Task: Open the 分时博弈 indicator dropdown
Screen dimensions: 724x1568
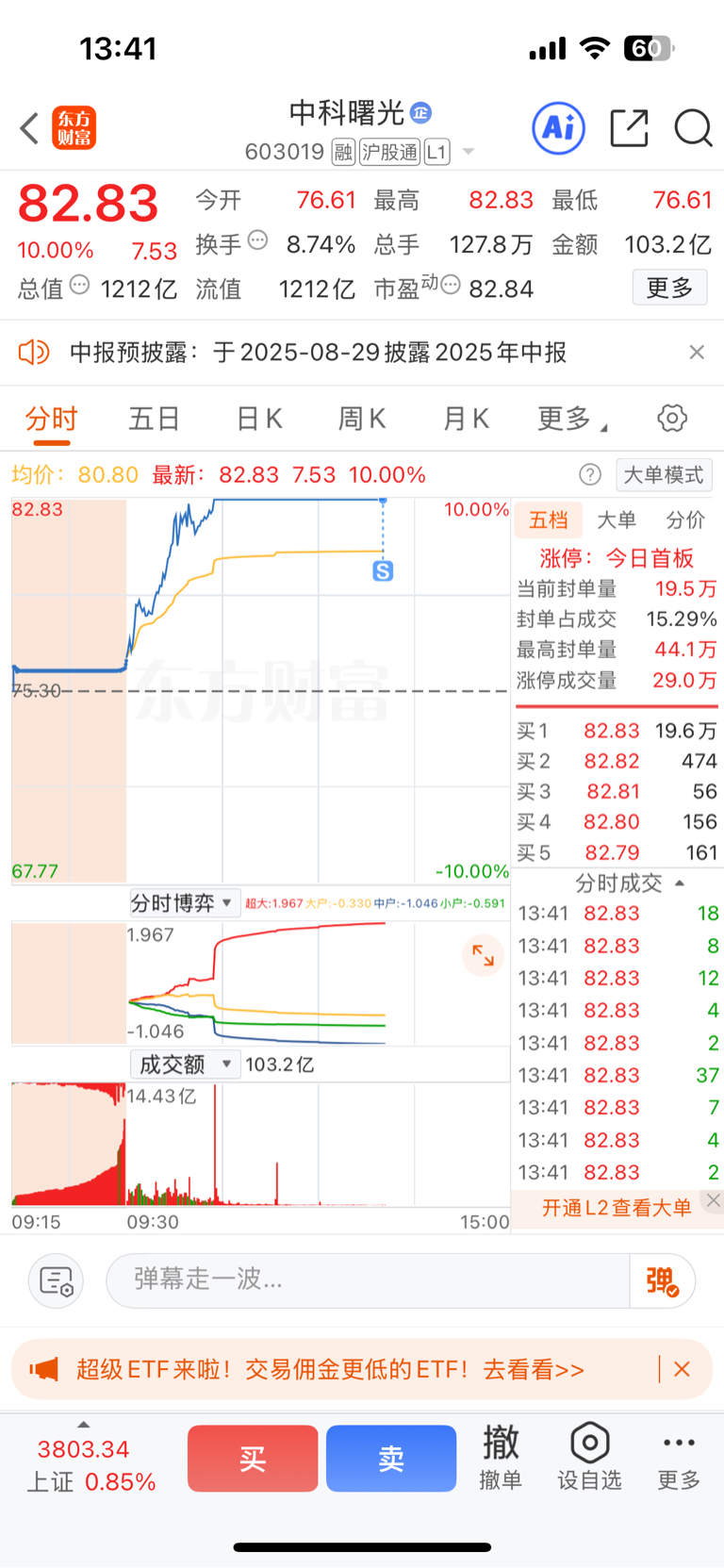Action: coord(184,903)
